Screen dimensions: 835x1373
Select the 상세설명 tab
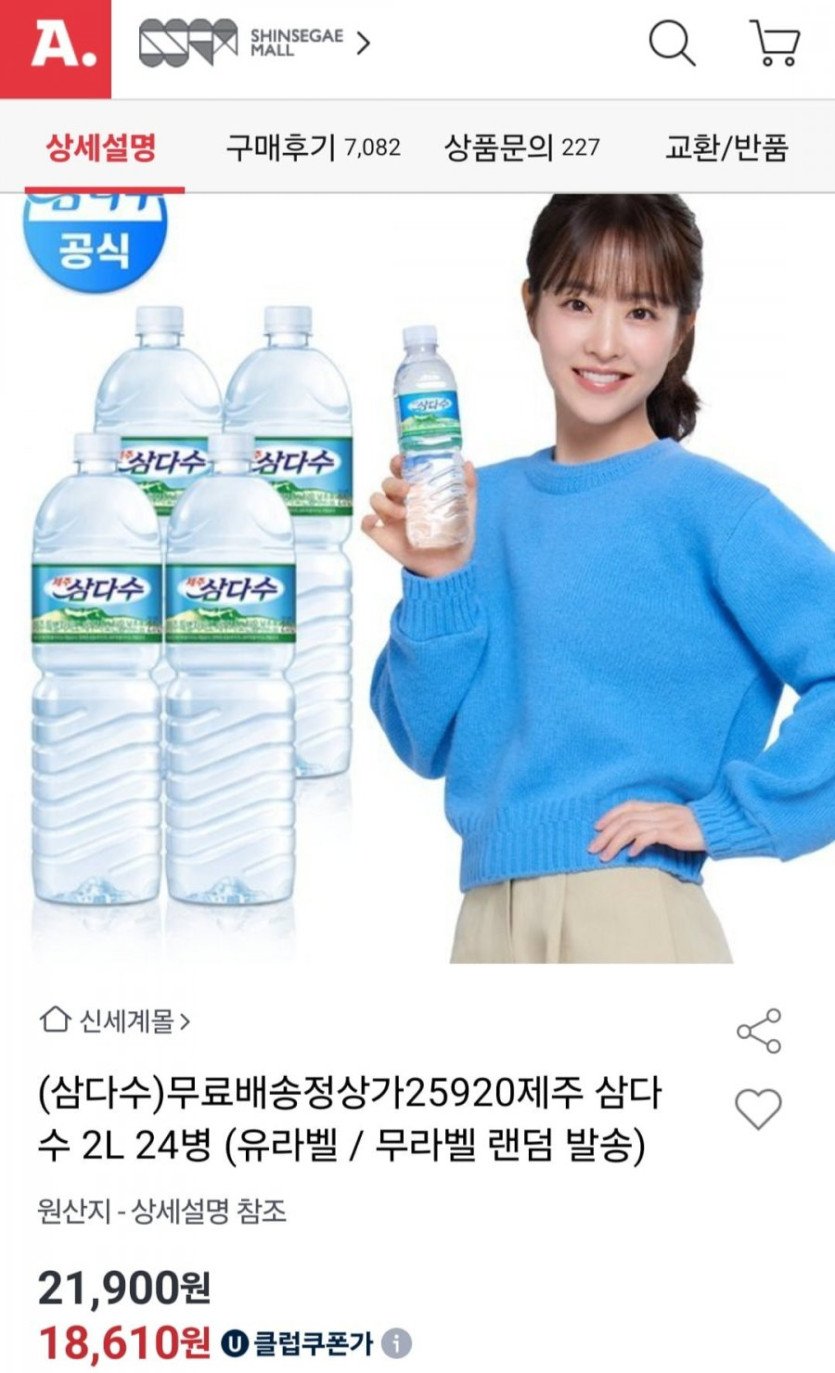click(x=102, y=148)
